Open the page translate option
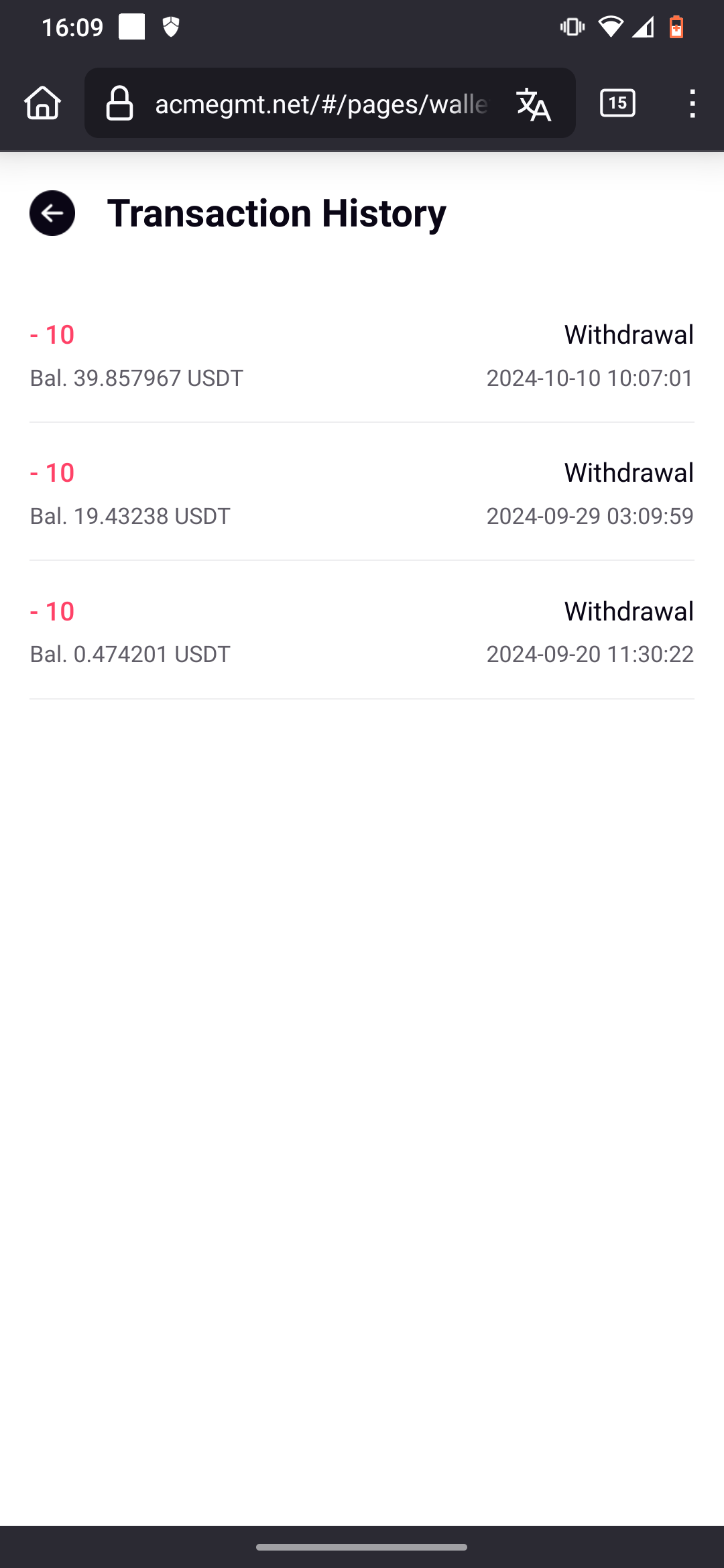Screen dimensions: 724x1568 pyautogui.click(x=534, y=104)
